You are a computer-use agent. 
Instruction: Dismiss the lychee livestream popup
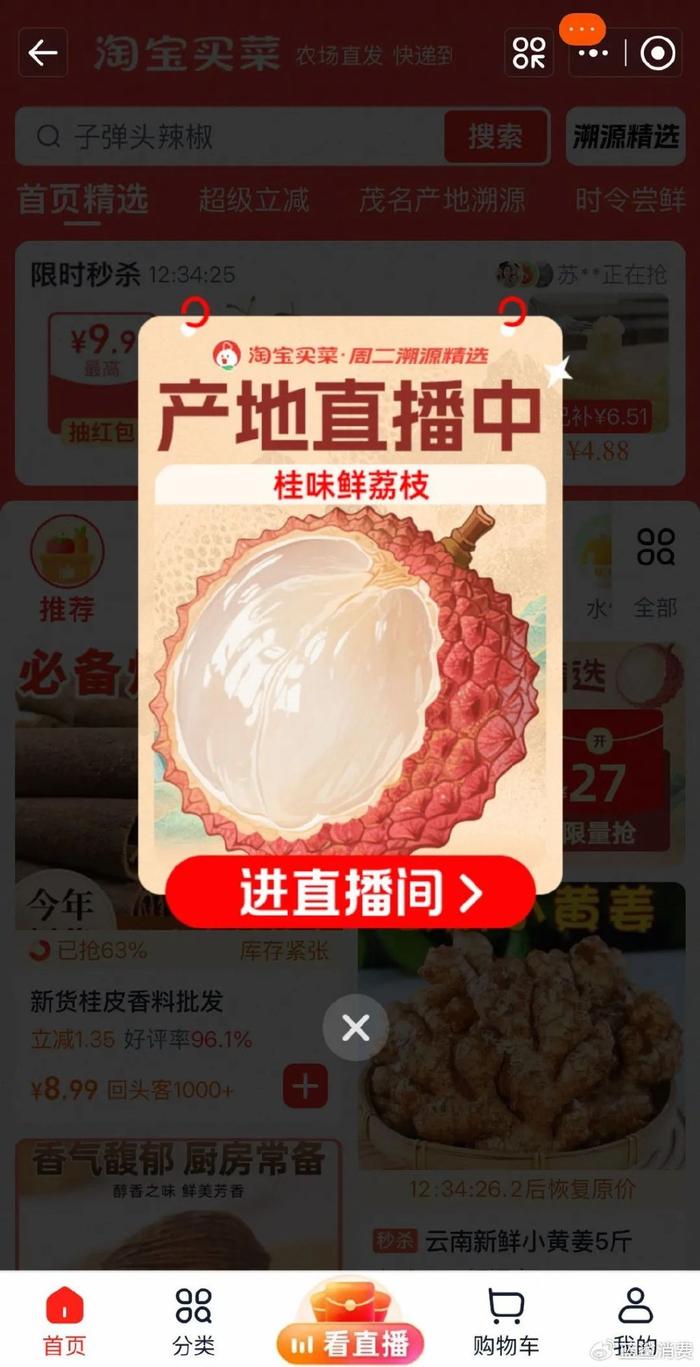click(355, 1027)
